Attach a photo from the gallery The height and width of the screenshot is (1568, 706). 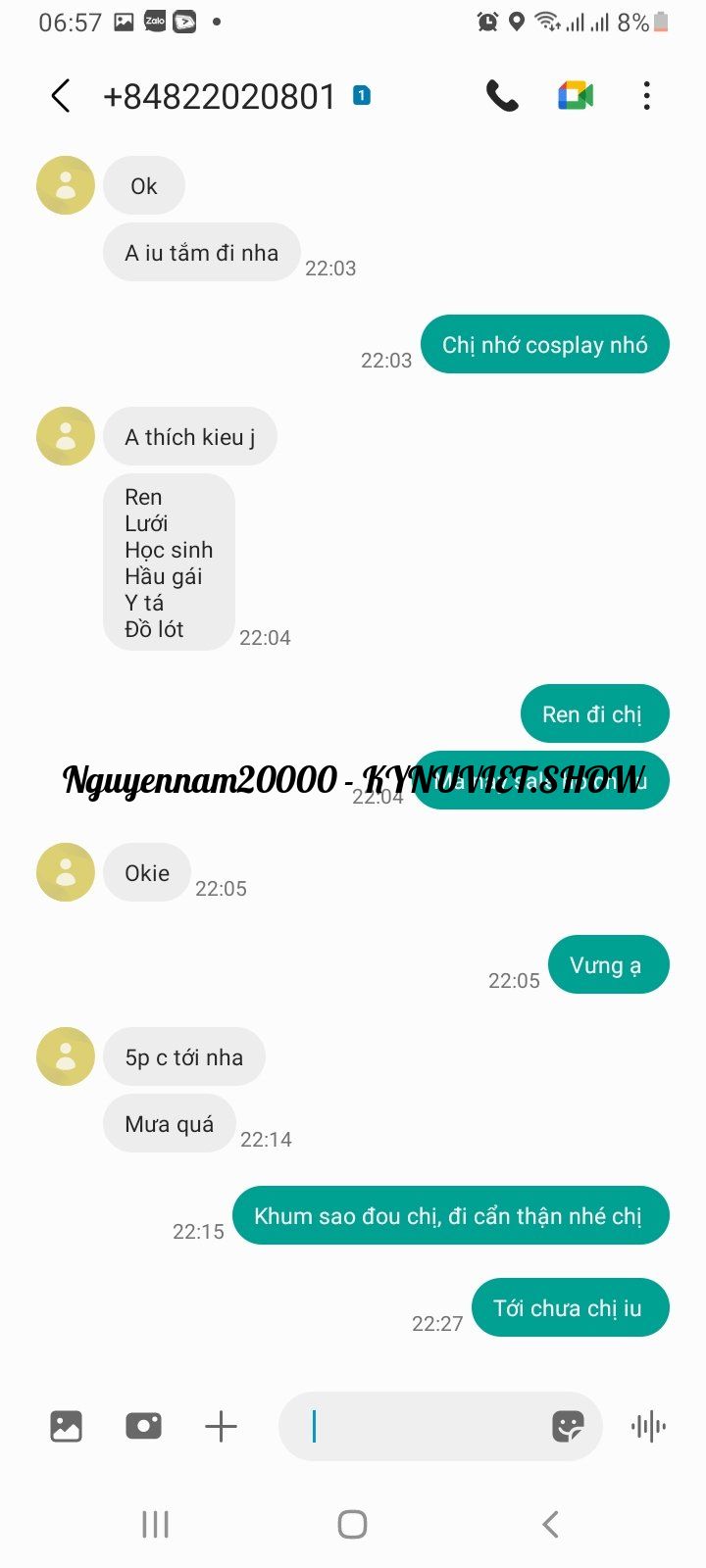click(66, 1426)
